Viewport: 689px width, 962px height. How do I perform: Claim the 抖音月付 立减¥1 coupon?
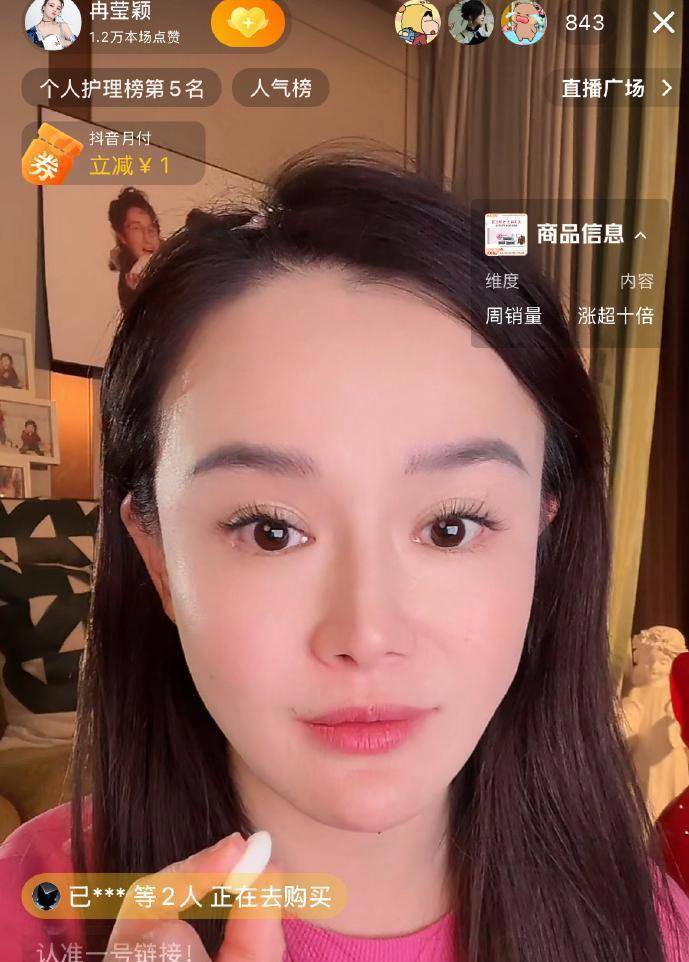pyautogui.click(x=113, y=154)
